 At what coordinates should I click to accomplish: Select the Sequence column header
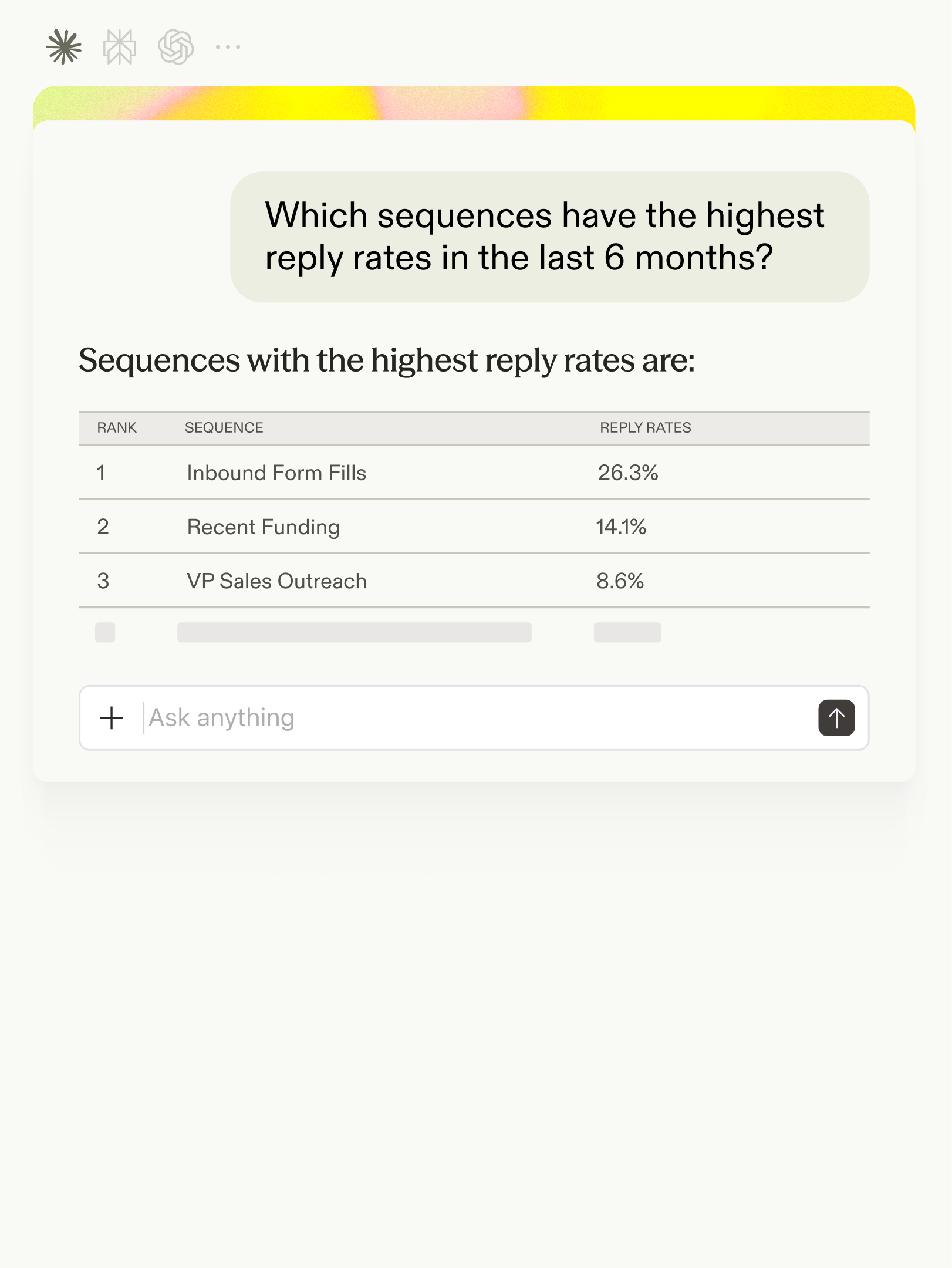pos(223,427)
